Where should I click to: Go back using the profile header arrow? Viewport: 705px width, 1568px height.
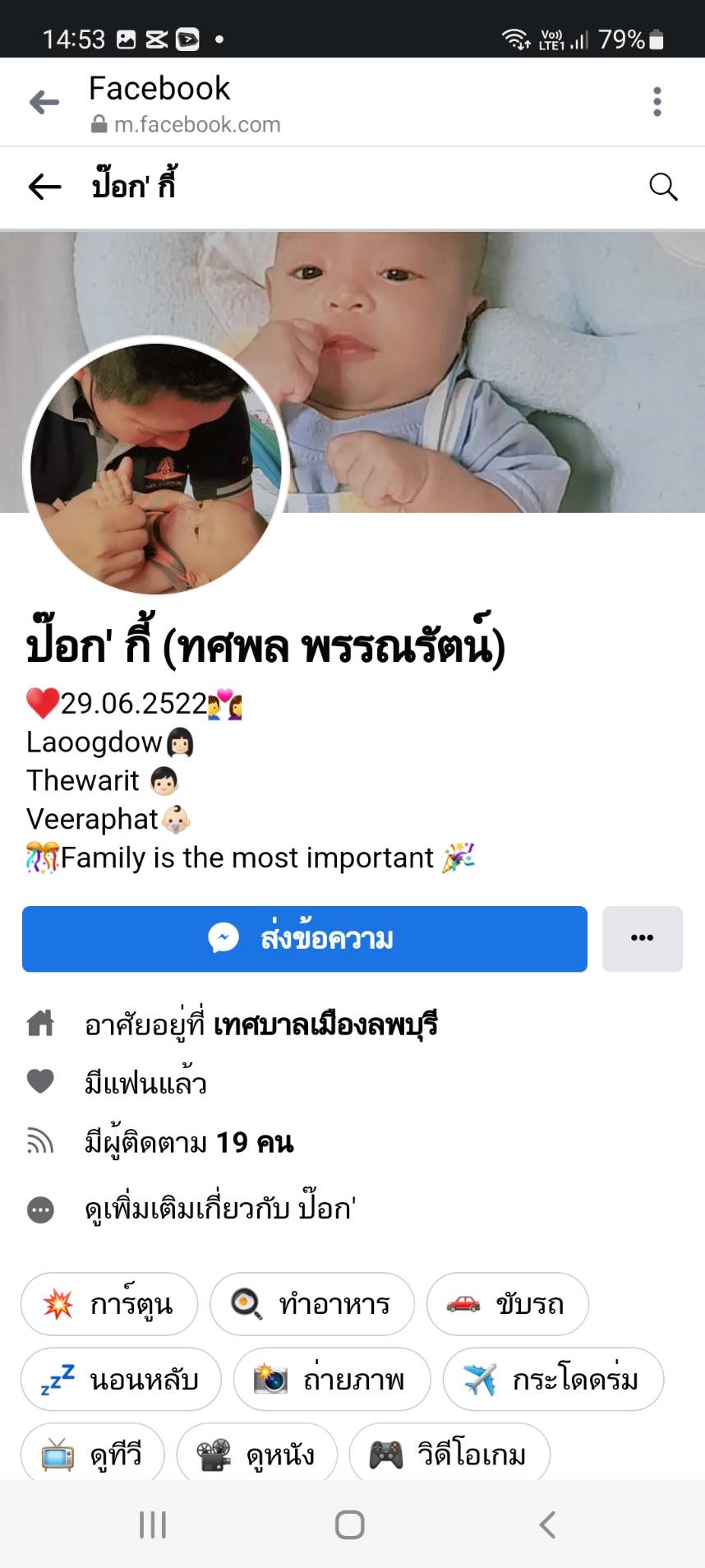click(x=44, y=187)
